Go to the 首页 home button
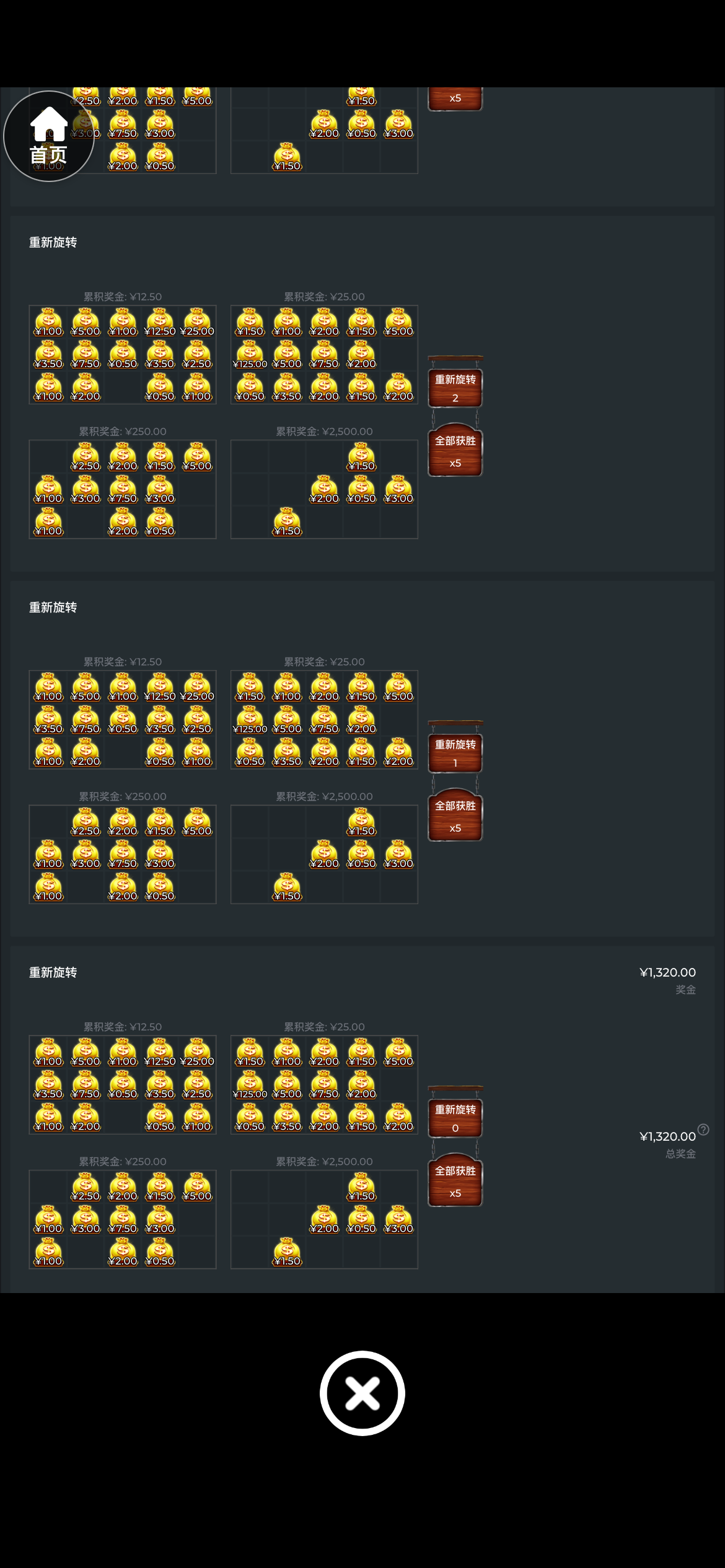Viewport: 725px width, 1568px height. tap(49, 136)
